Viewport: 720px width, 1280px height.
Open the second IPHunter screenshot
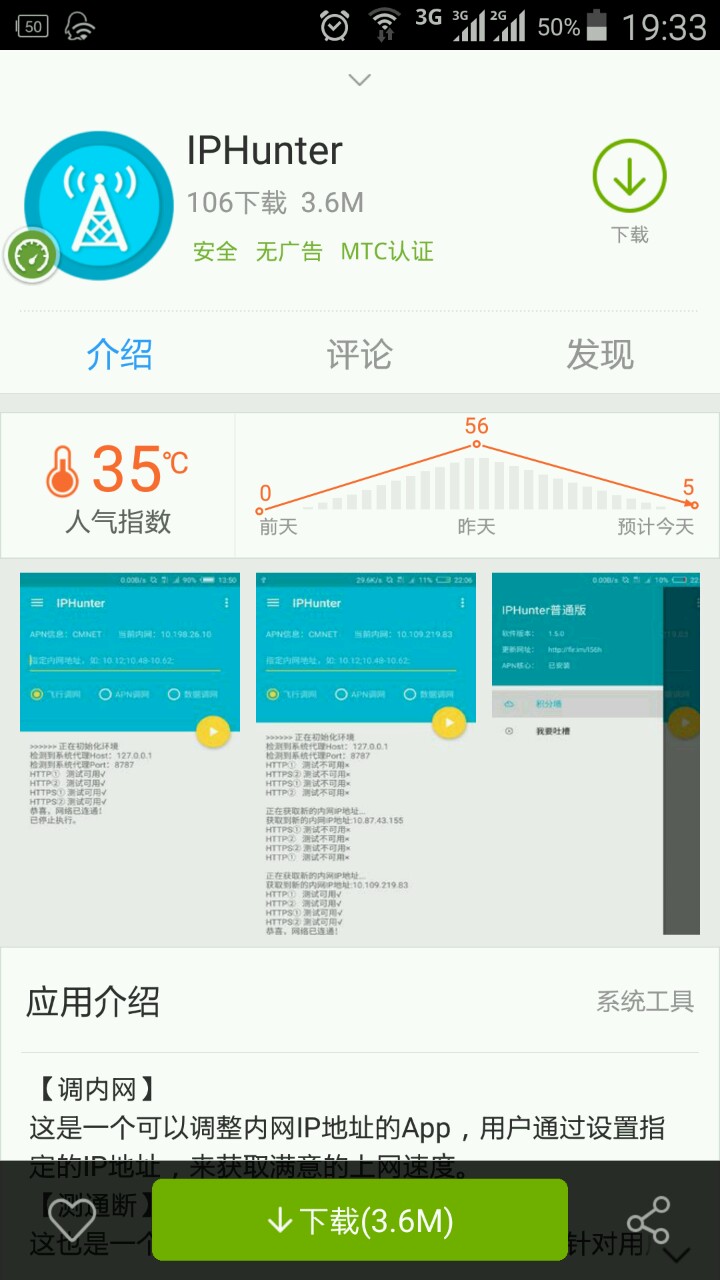click(366, 754)
